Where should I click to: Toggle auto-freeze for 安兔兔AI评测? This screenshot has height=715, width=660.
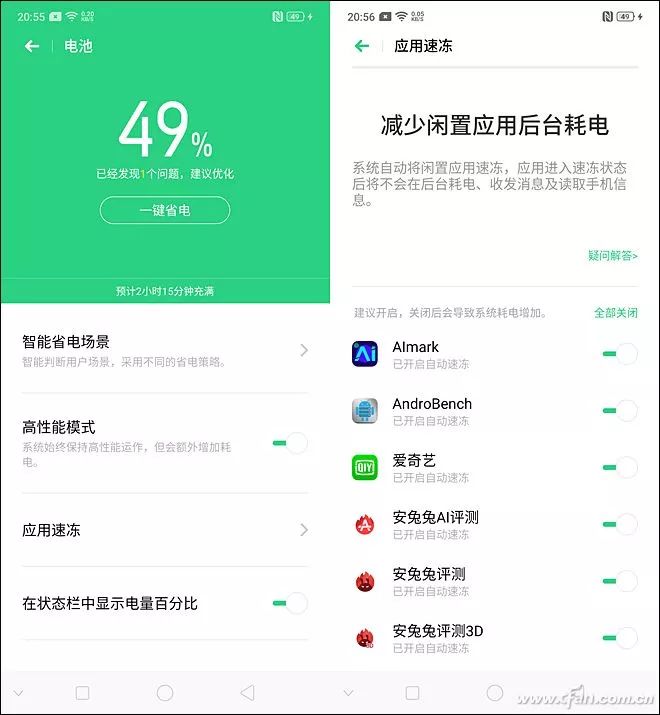[620, 525]
